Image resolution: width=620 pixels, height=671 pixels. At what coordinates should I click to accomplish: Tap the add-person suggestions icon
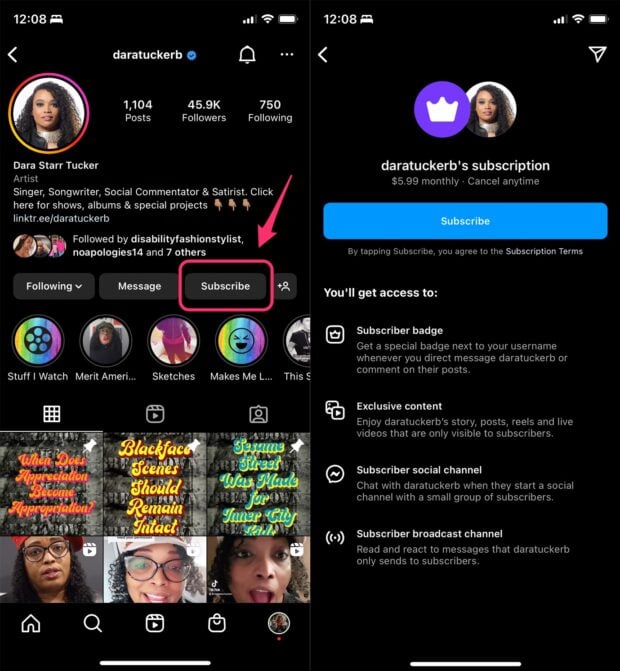point(284,286)
